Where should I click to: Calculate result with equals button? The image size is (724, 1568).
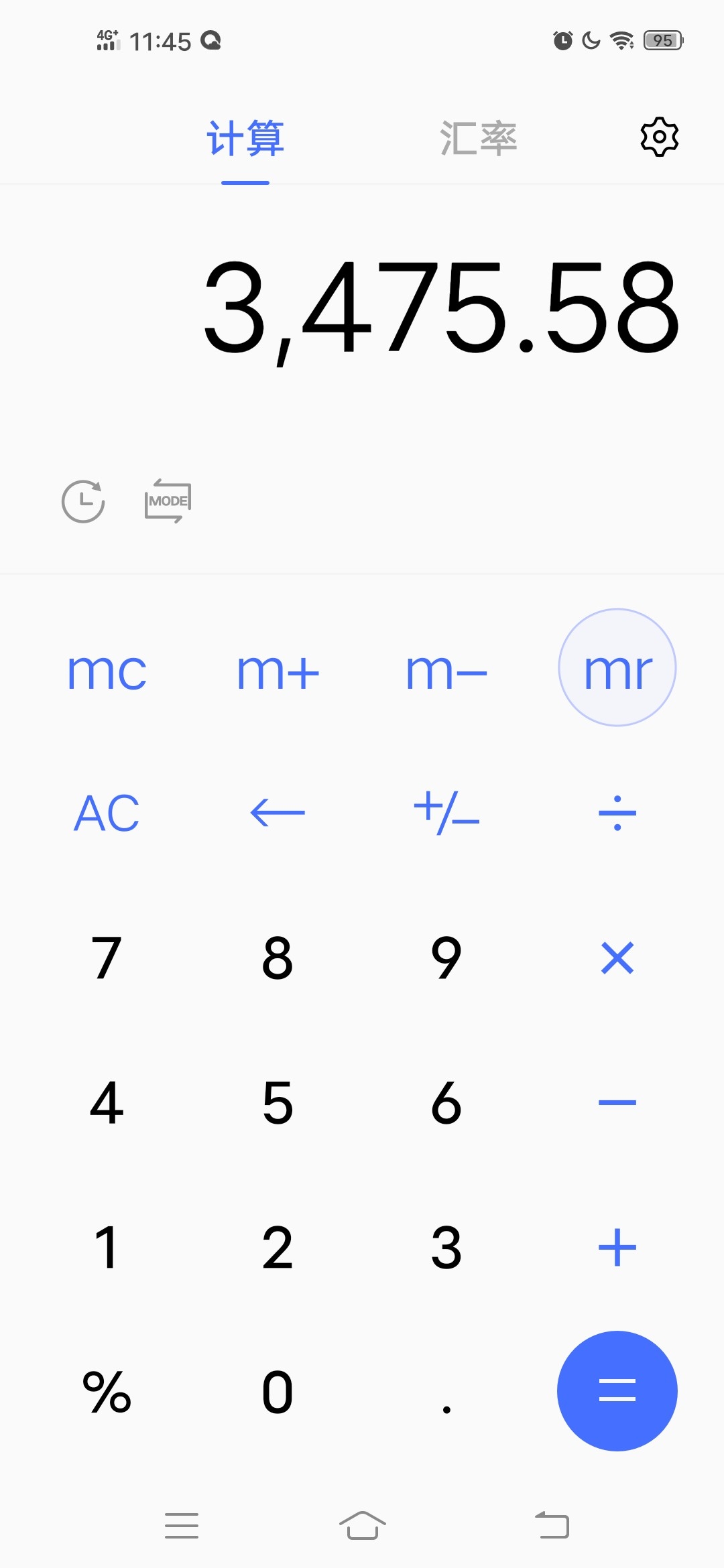(x=617, y=1391)
